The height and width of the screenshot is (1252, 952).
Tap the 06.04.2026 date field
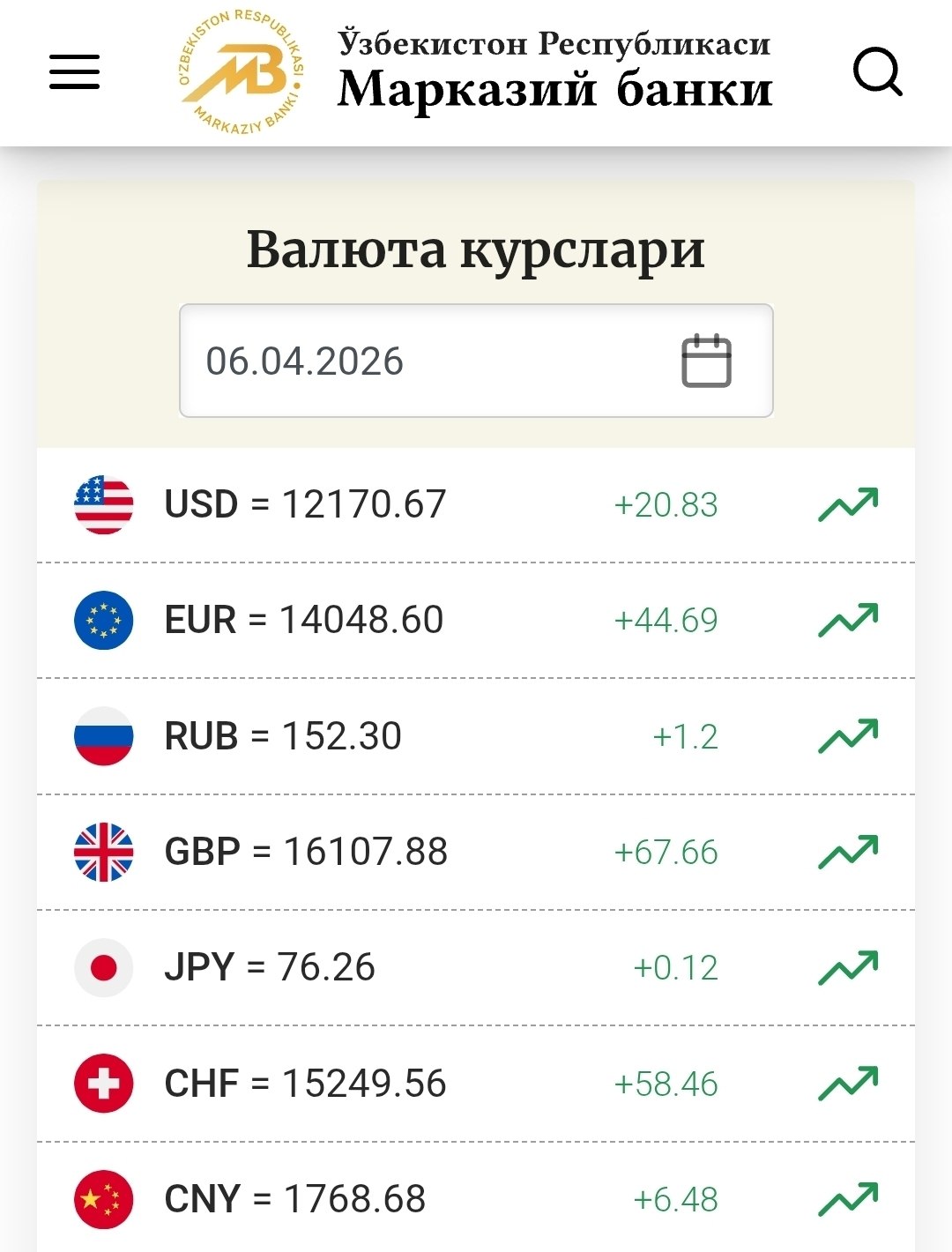point(423,361)
